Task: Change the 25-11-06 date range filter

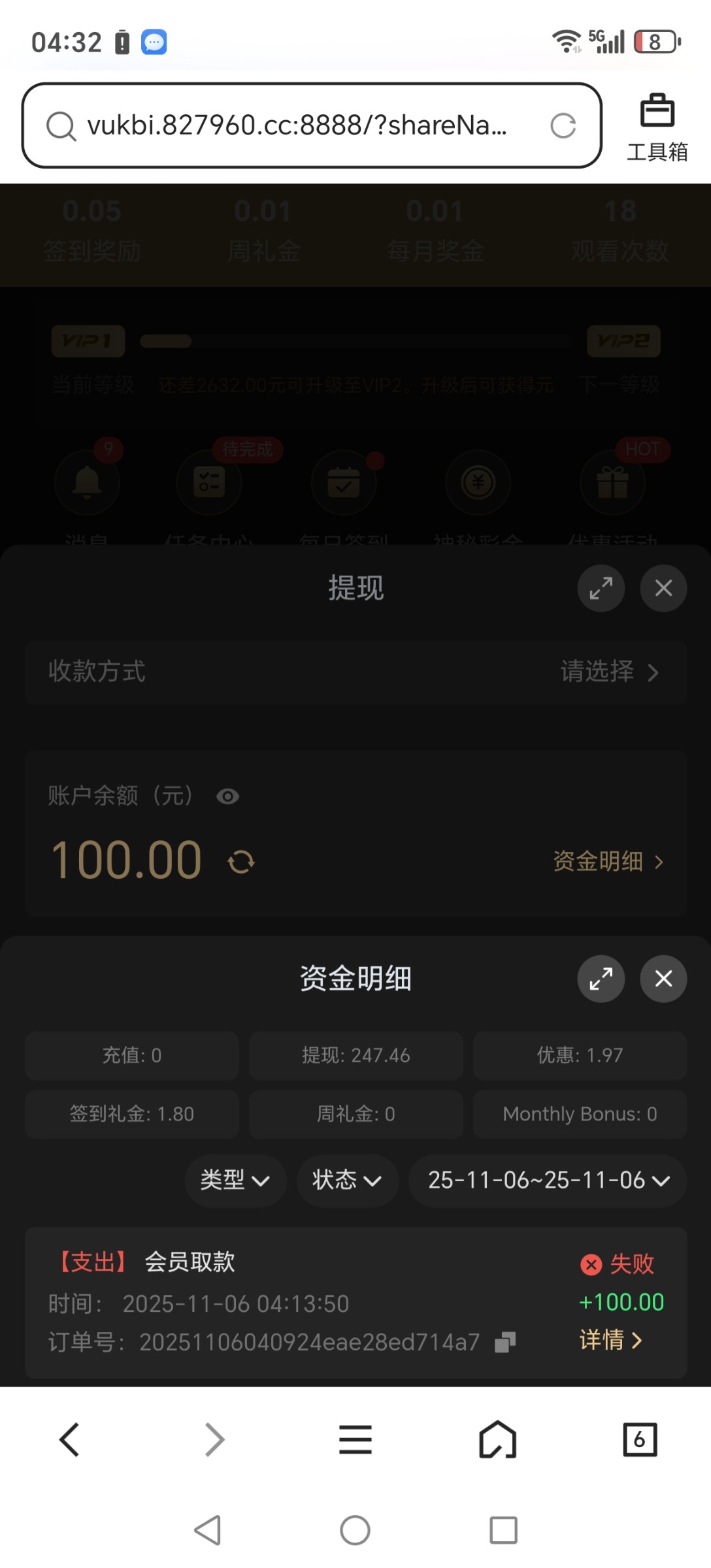Action: point(548,1181)
